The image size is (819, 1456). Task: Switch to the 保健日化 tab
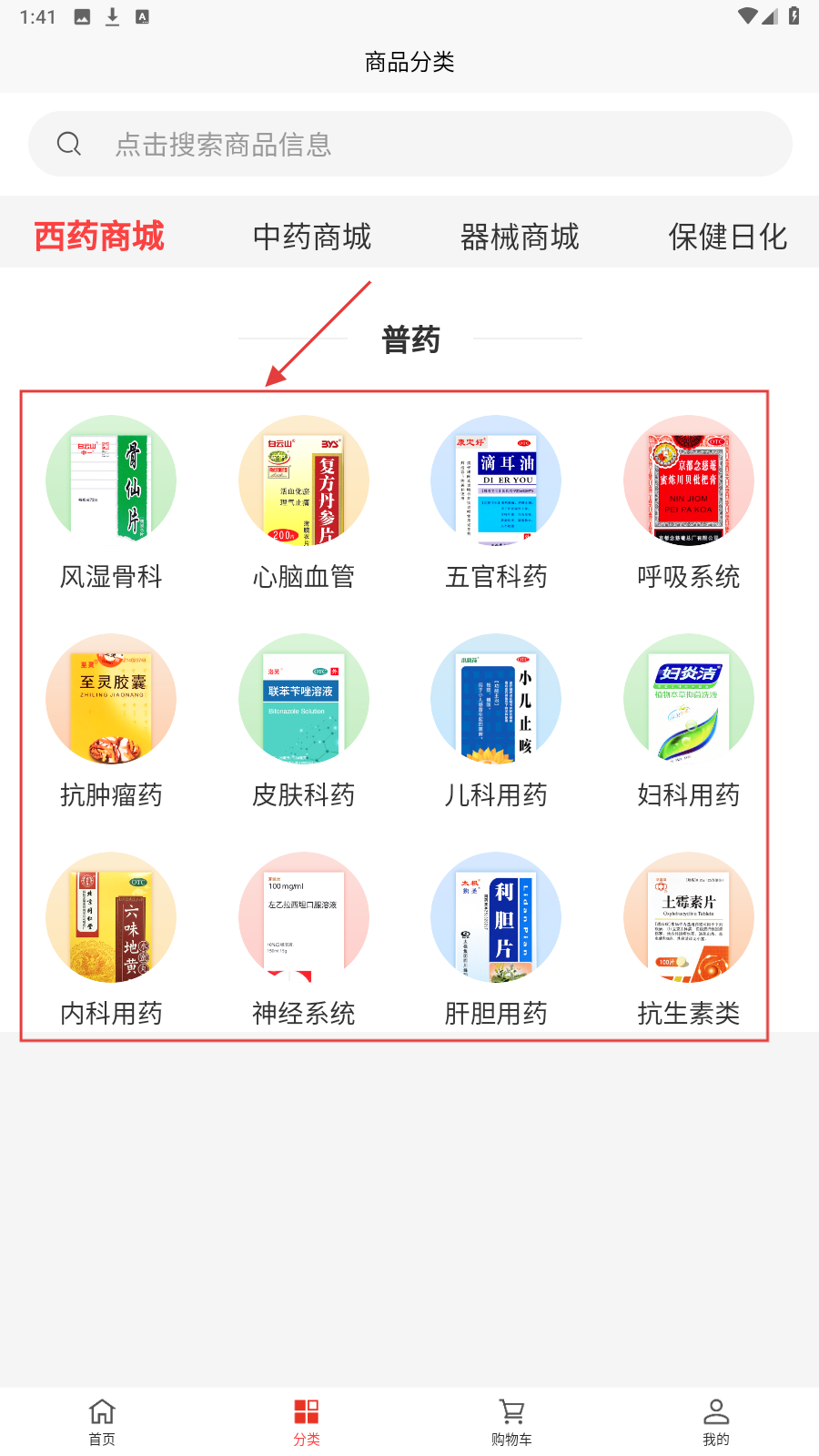(x=727, y=237)
